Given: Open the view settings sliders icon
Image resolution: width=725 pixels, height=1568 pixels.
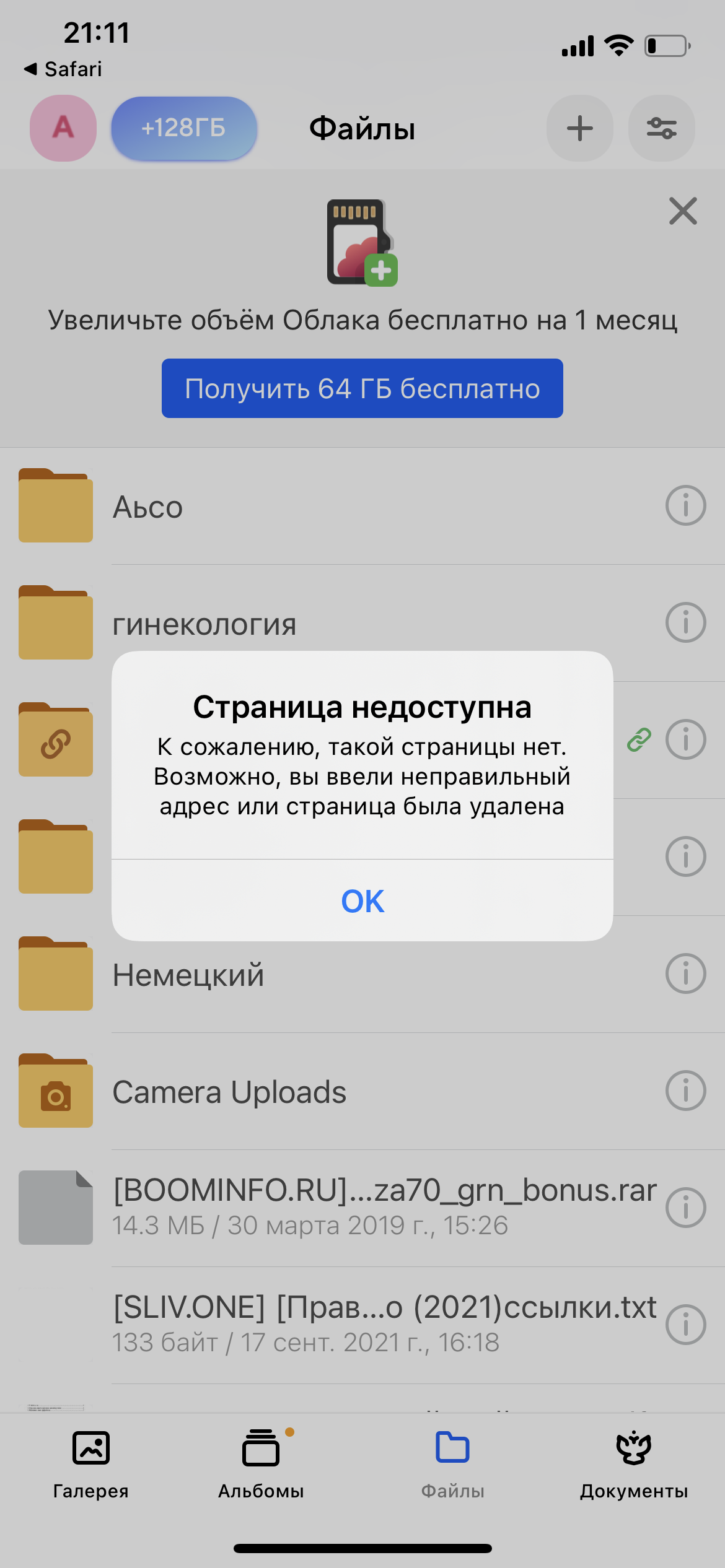Looking at the screenshot, I should (662, 128).
